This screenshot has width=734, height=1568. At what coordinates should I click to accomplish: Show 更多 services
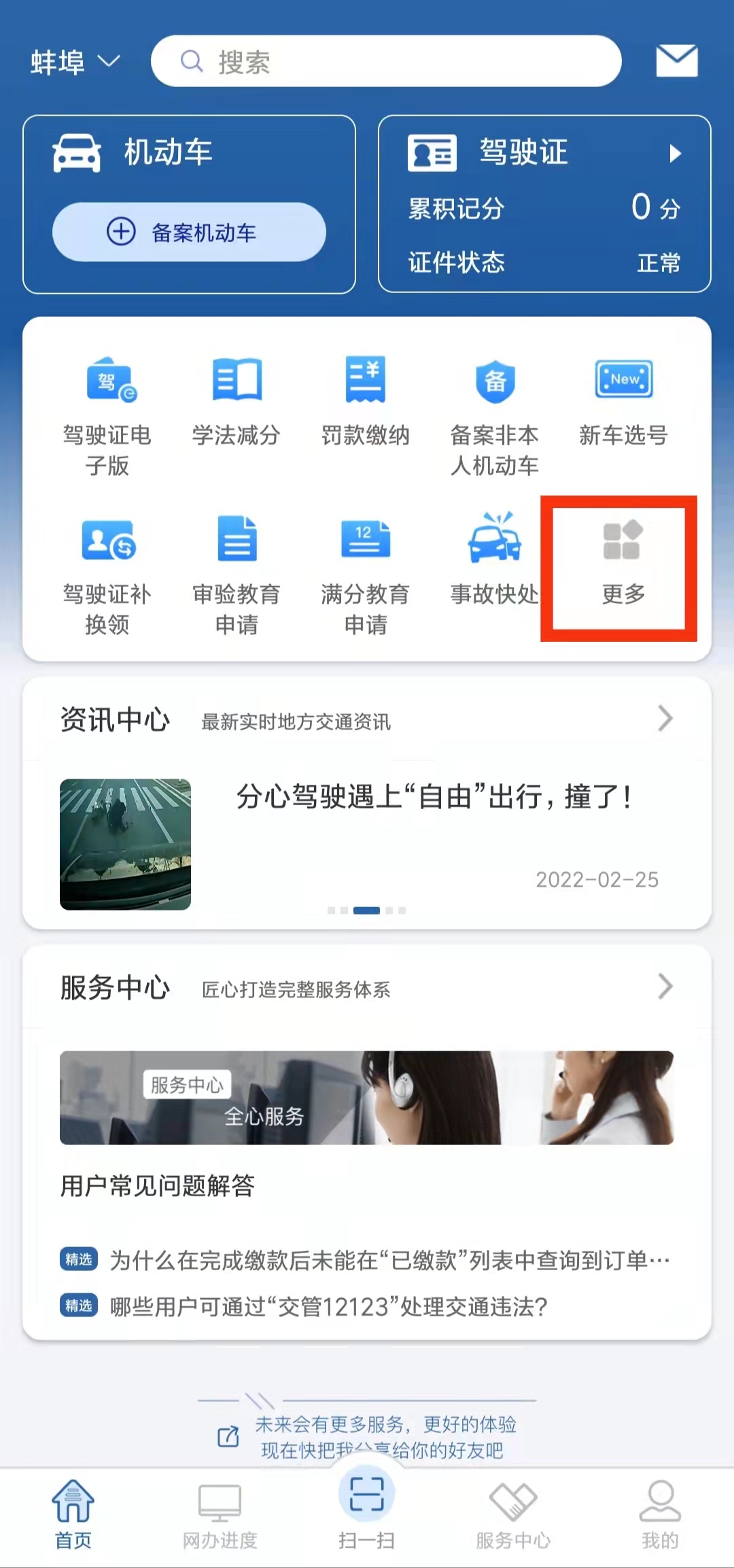(x=622, y=566)
